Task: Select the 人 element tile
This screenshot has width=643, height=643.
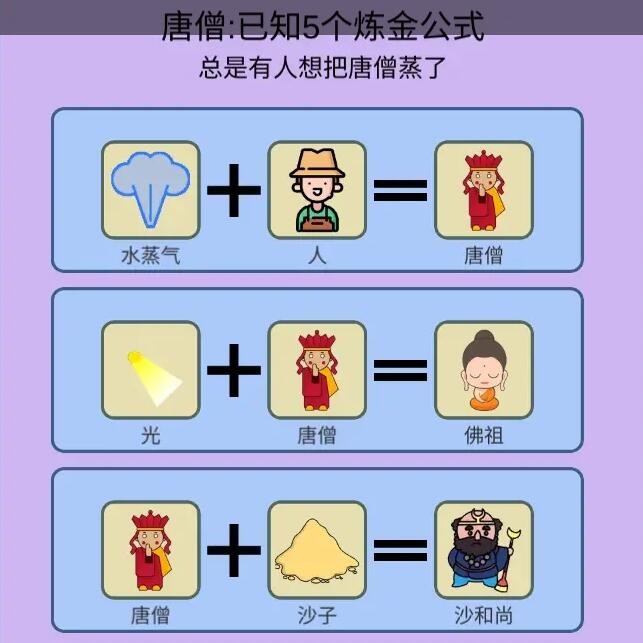Action: 317,190
